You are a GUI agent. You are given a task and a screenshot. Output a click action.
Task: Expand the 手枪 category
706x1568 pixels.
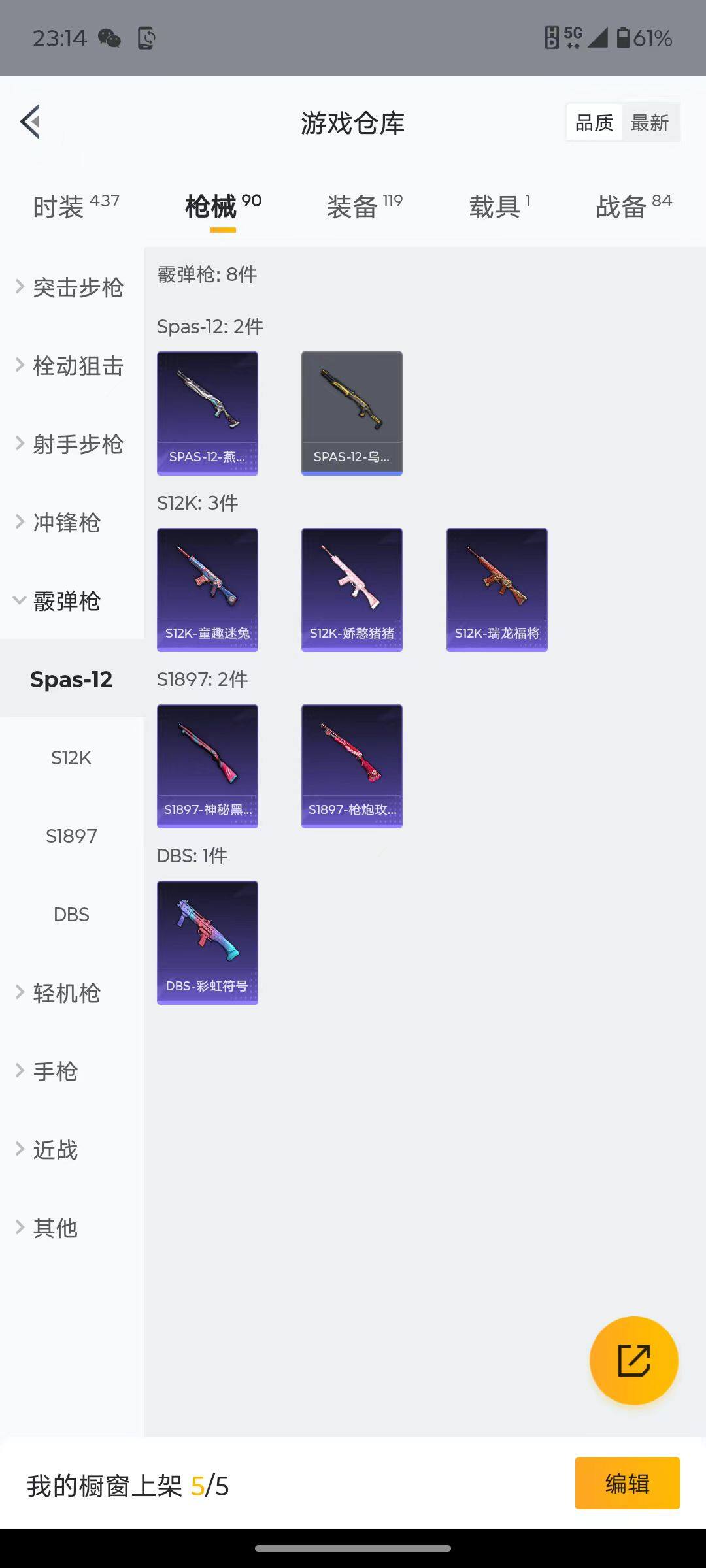pos(55,1071)
